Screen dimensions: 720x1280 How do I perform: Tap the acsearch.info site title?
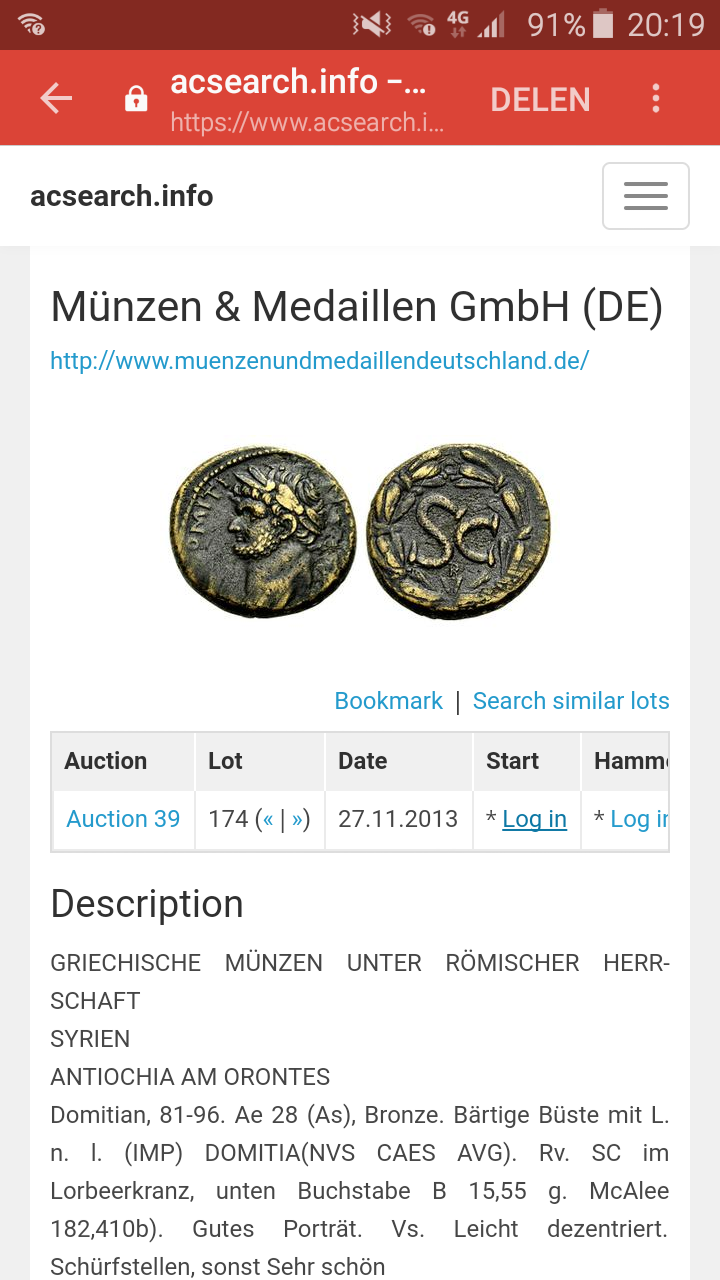pos(122,196)
